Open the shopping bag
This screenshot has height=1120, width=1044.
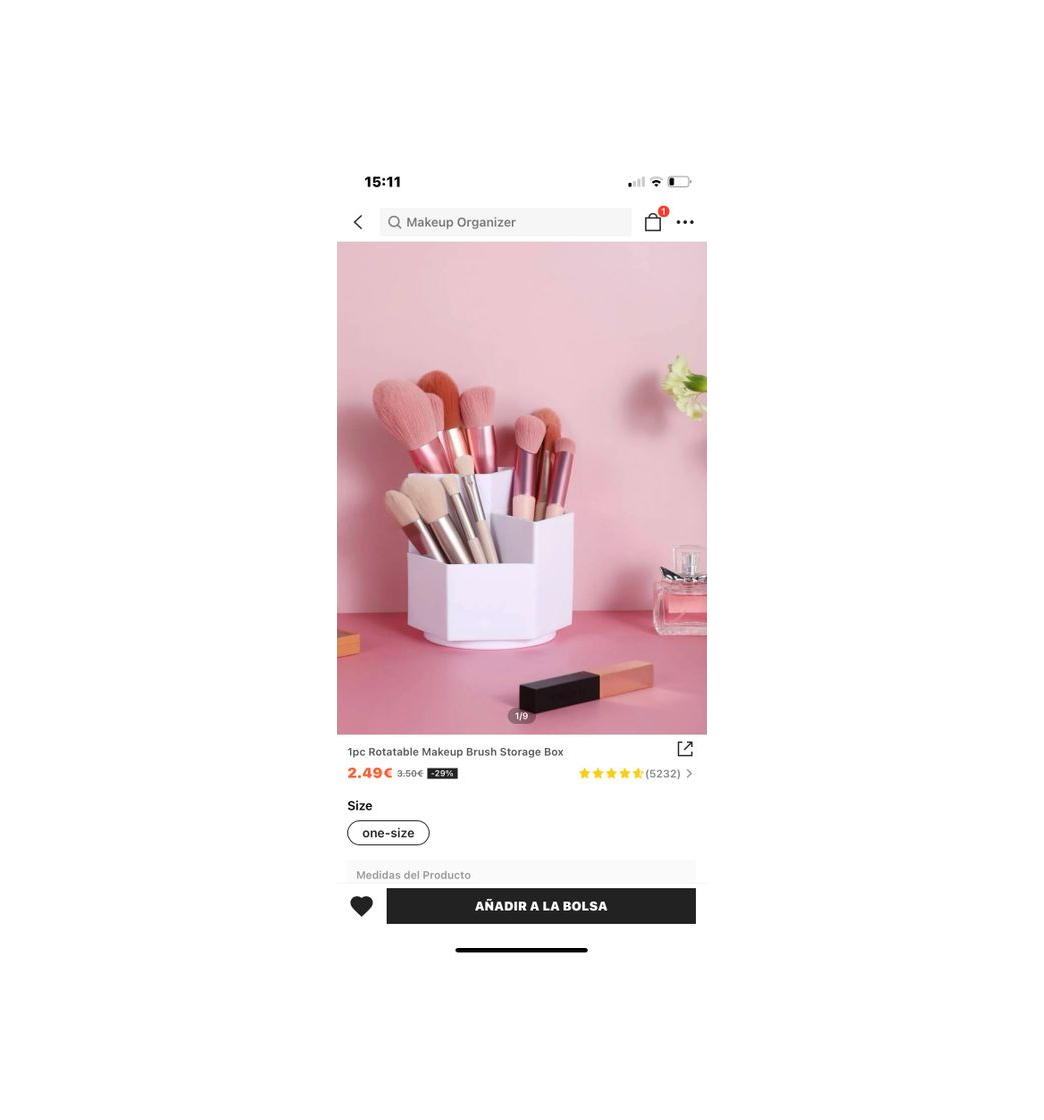click(653, 222)
